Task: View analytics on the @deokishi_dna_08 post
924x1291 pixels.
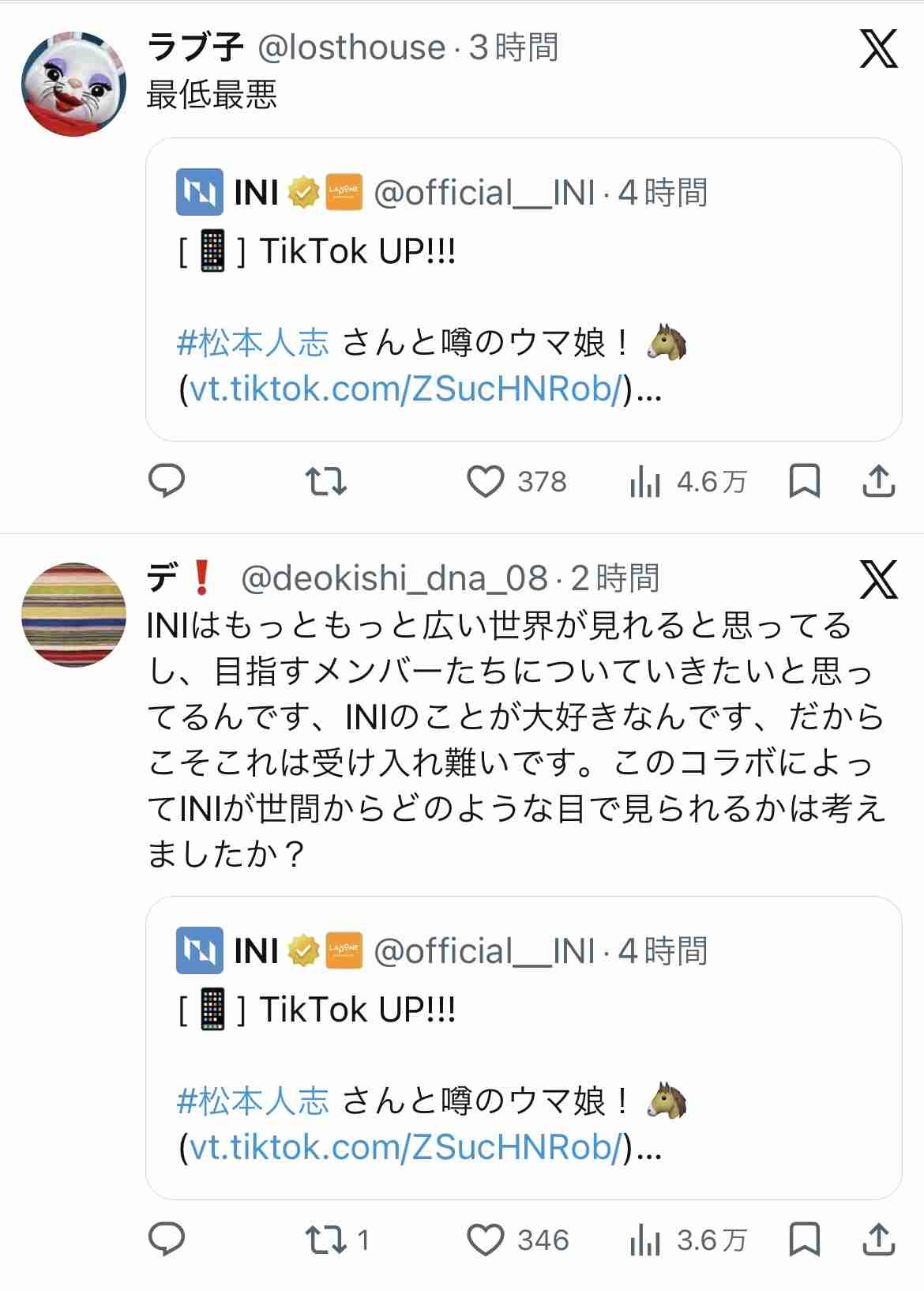Action: pyautogui.click(x=645, y=1240)
